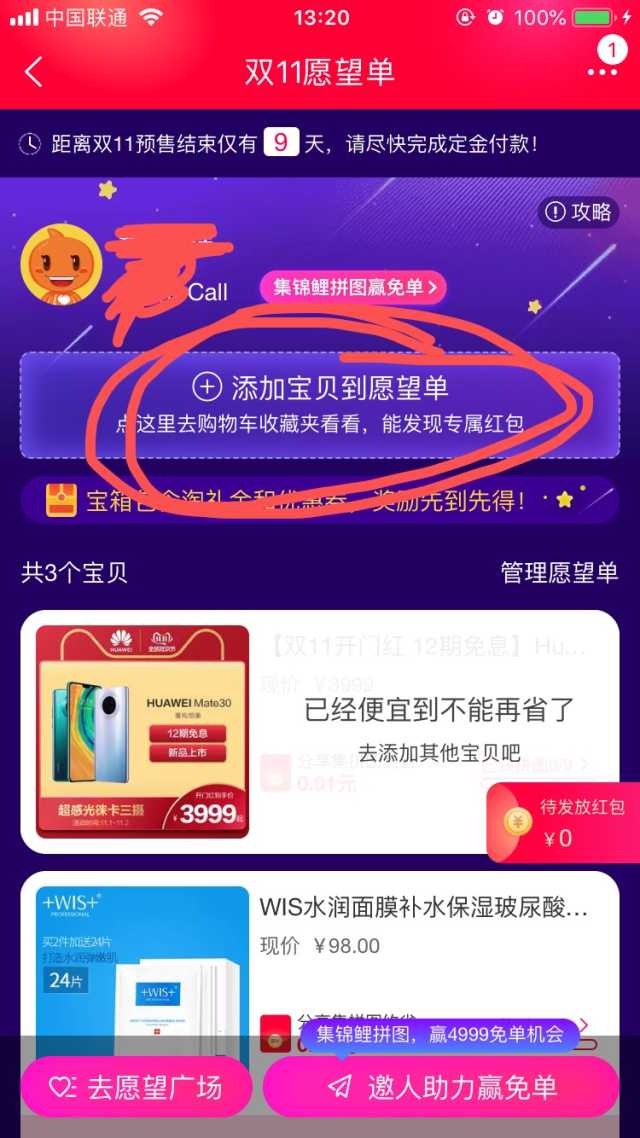Go back from 双11愿望单 page
Screen dimensions: 640x1138
pos(33,72)
